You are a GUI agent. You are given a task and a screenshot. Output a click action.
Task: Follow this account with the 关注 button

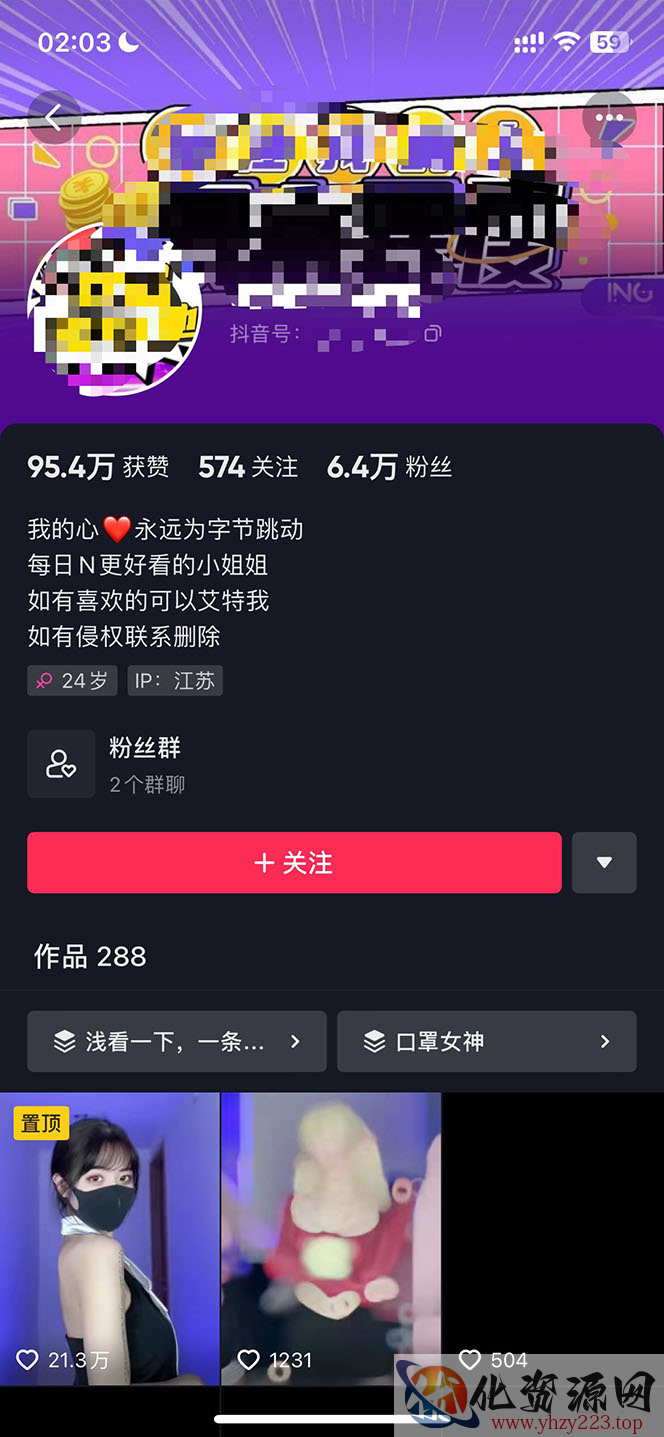294,862
